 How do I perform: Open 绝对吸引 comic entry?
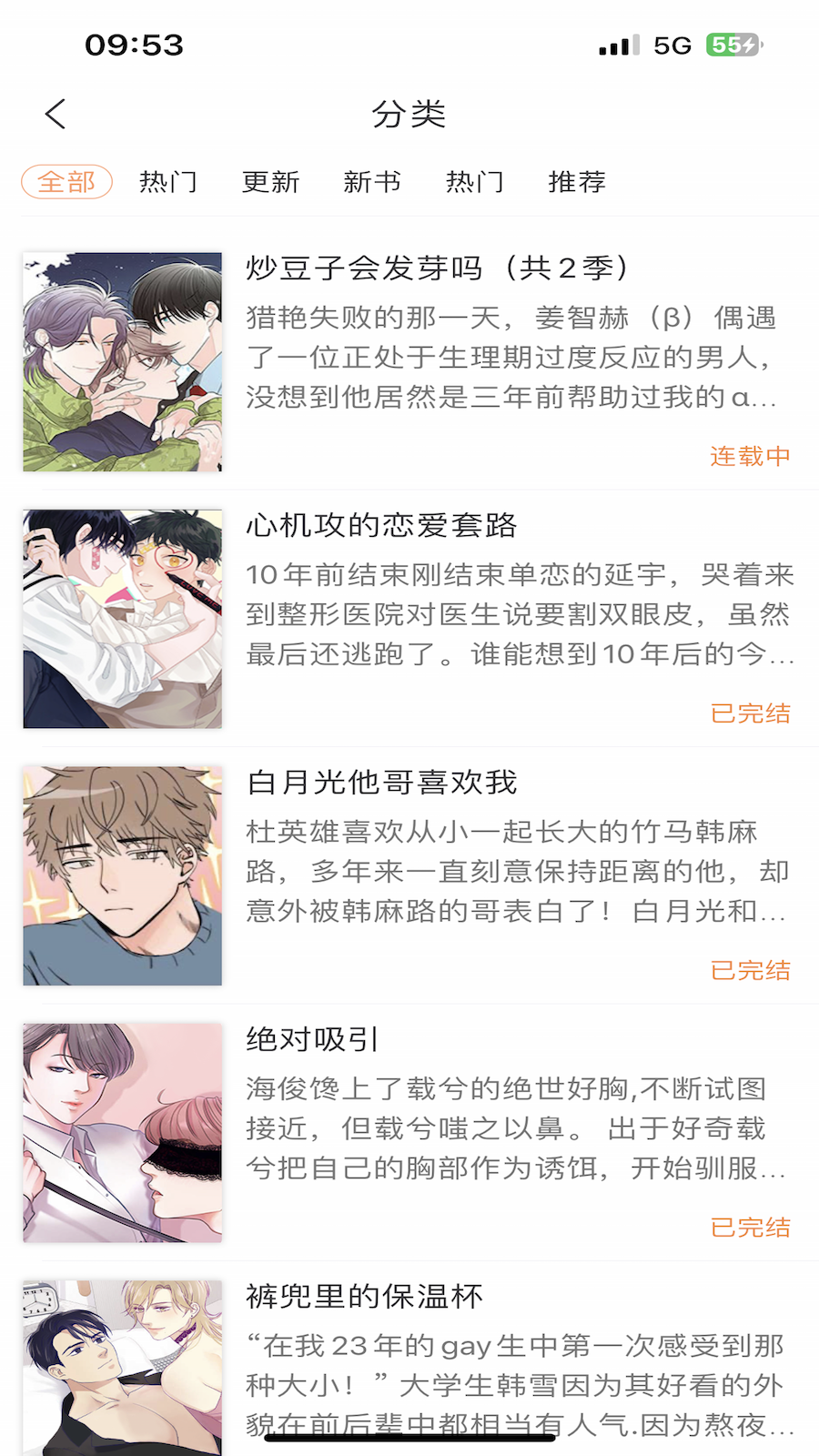[x=312, y=1039]
